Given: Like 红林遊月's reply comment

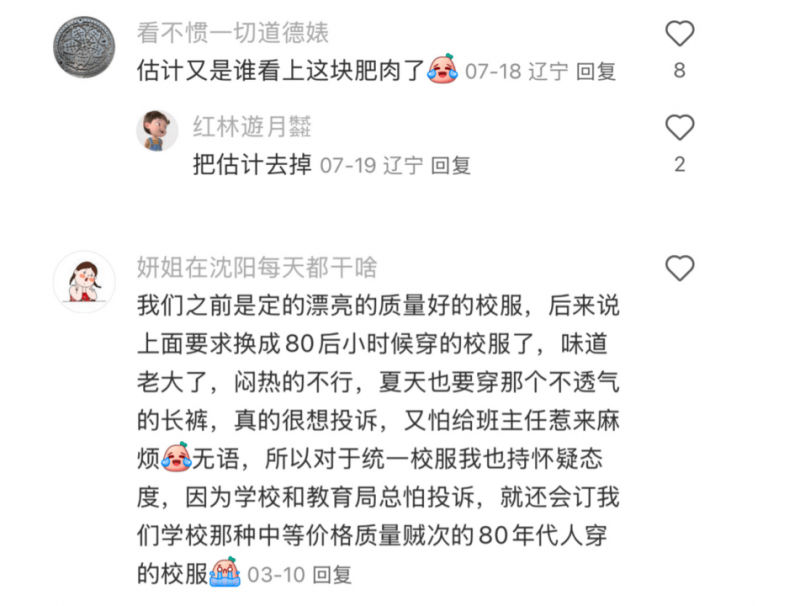Looking at the screenshot, I should click(680, 128).
